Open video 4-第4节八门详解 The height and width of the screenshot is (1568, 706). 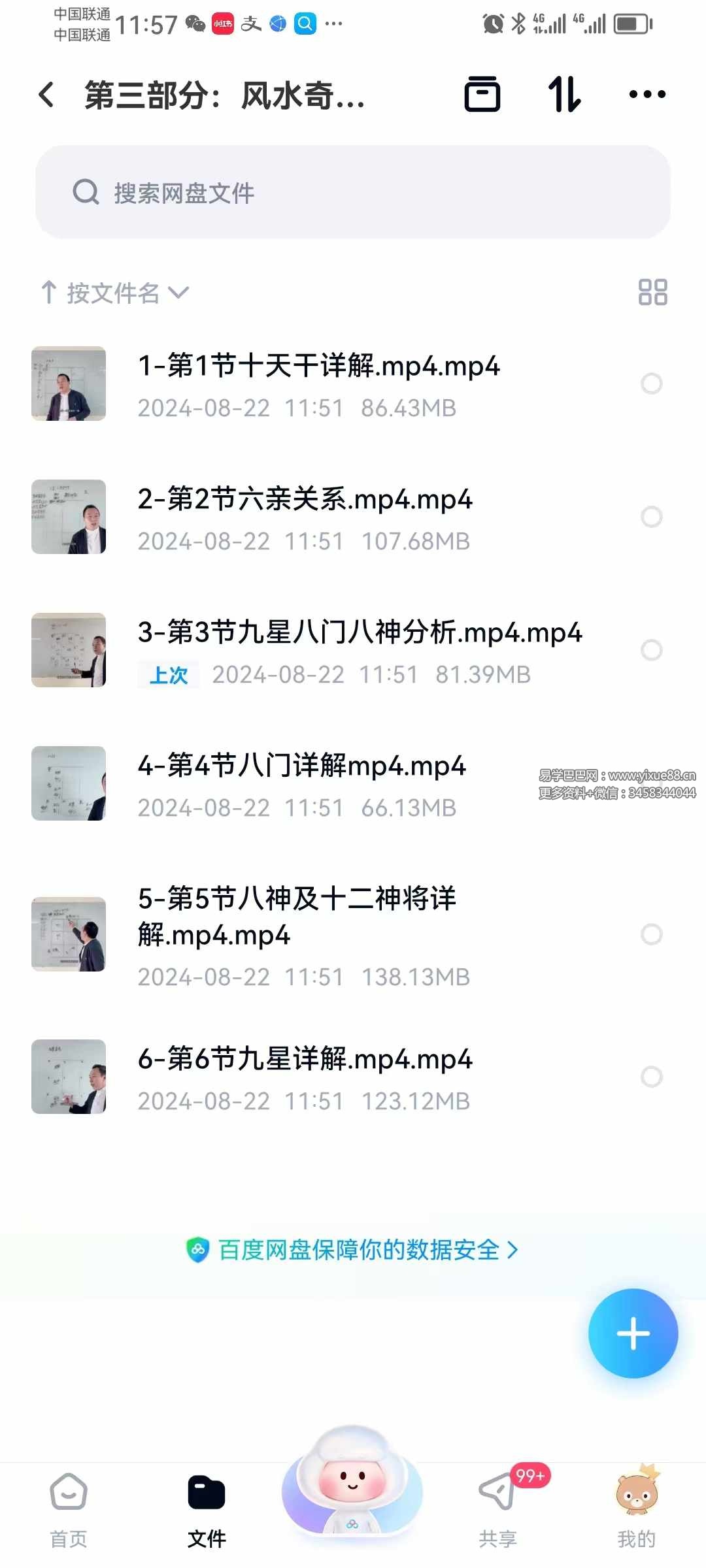pos(301,766)
